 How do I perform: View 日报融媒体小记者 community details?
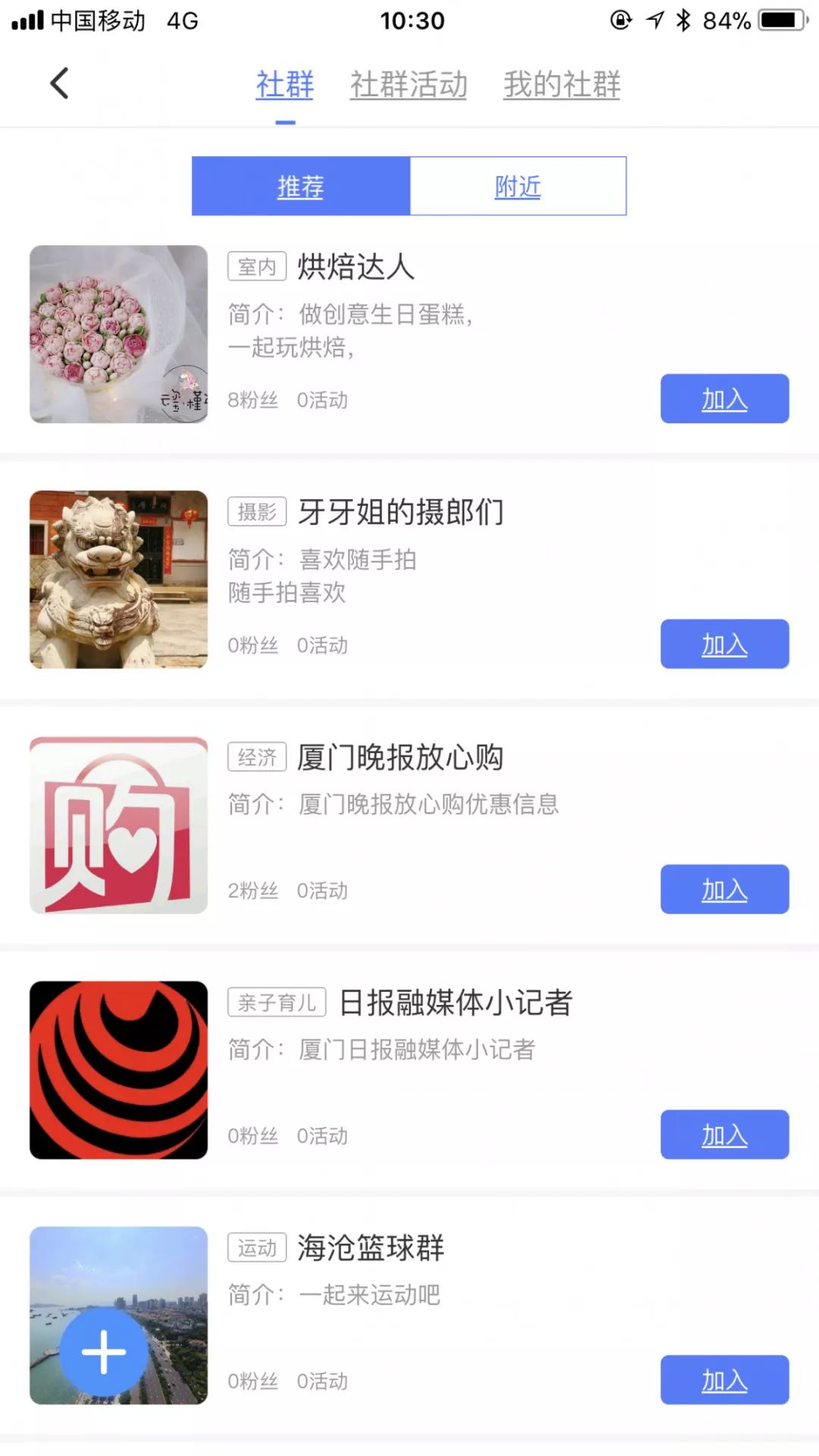455,1003
